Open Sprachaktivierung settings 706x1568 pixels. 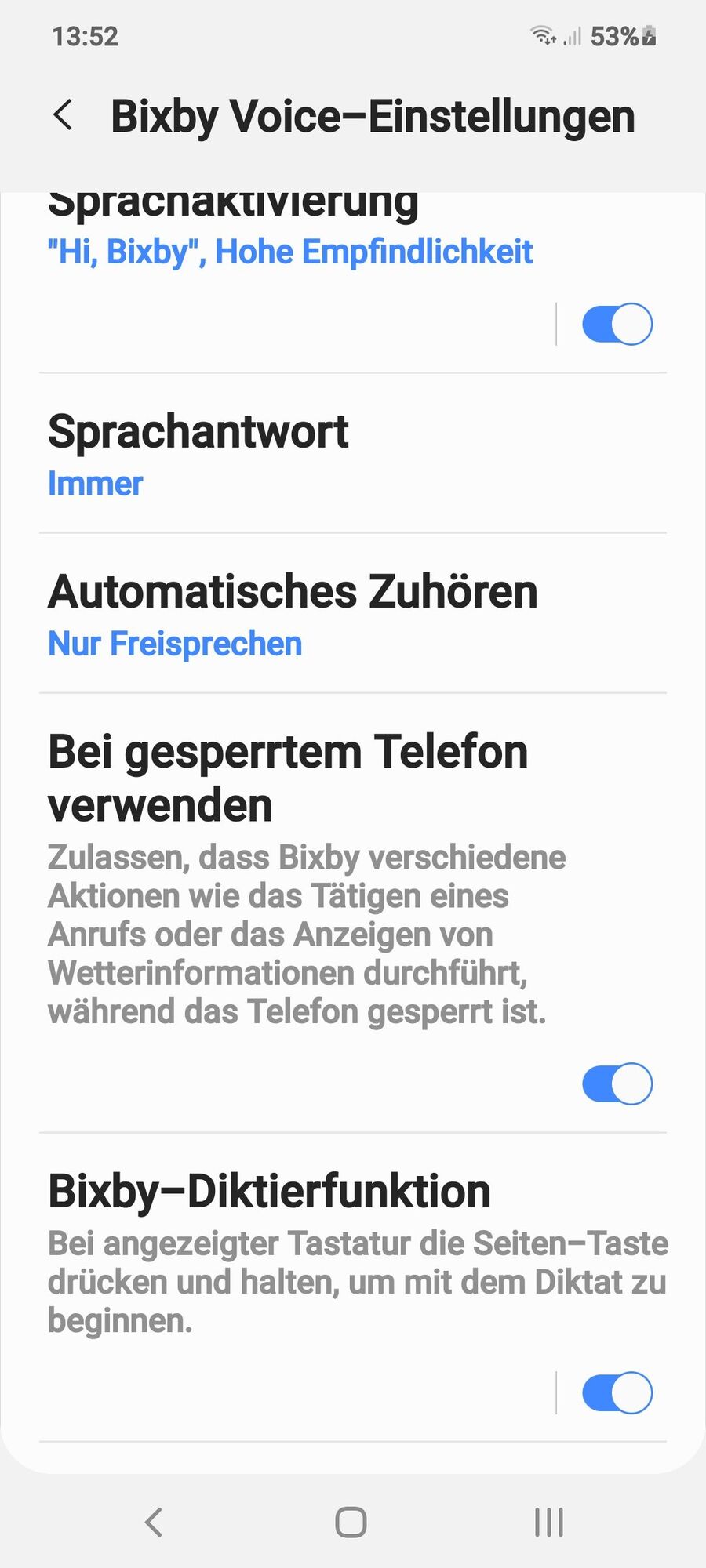pyautogui.click(x=290, y=251)
